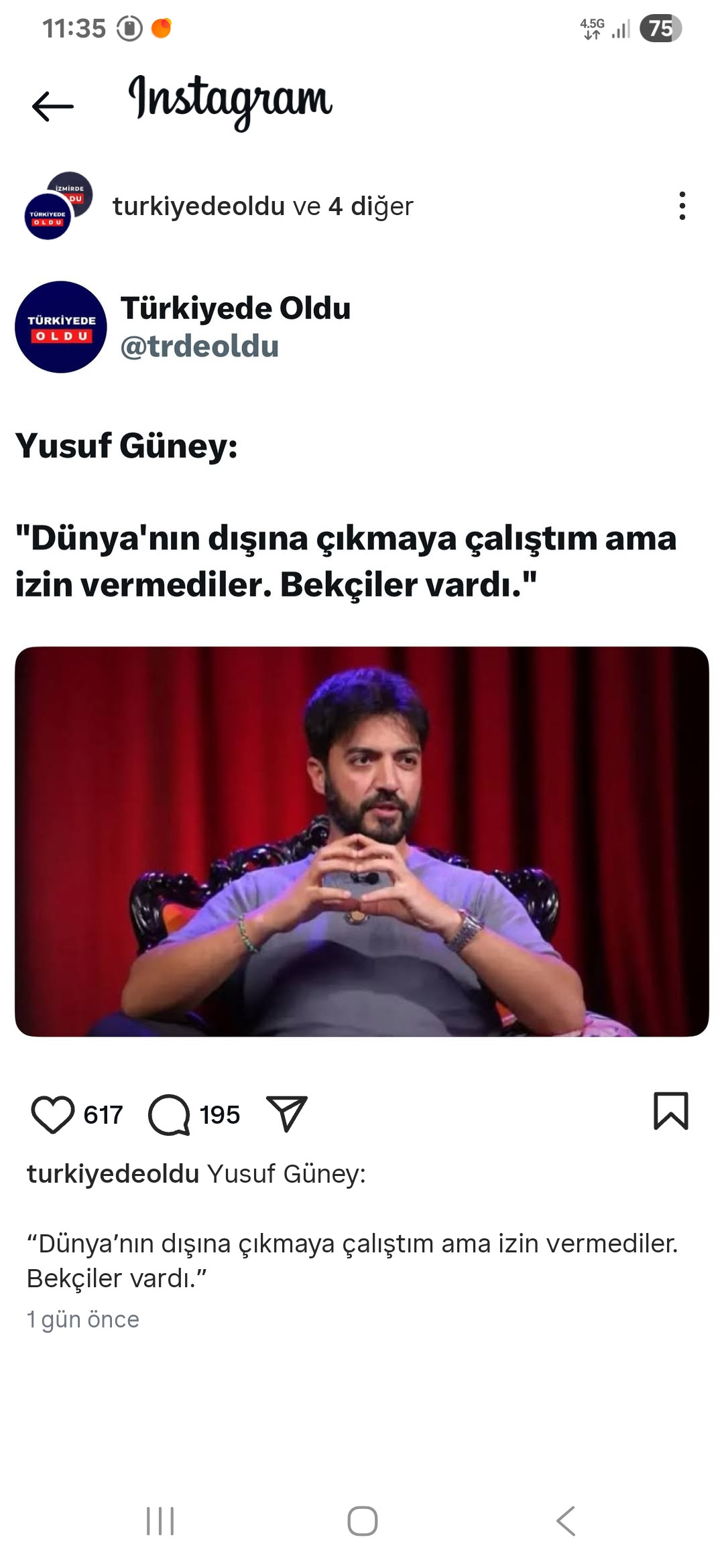The image size is (724, 1568).
Task: Tap the overlapping collaborator profile avatars
Action: (58, 205)
